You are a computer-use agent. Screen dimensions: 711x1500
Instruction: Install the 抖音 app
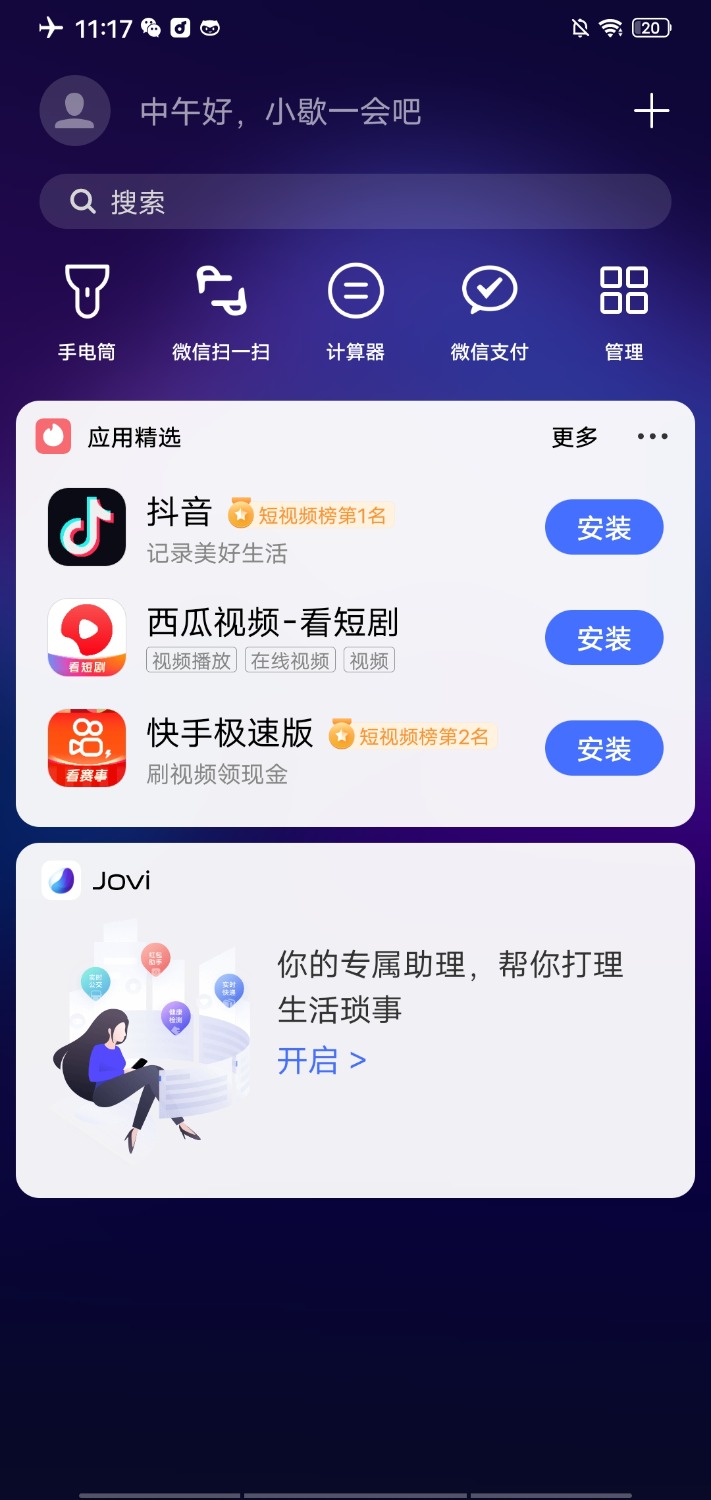(603, 527)
